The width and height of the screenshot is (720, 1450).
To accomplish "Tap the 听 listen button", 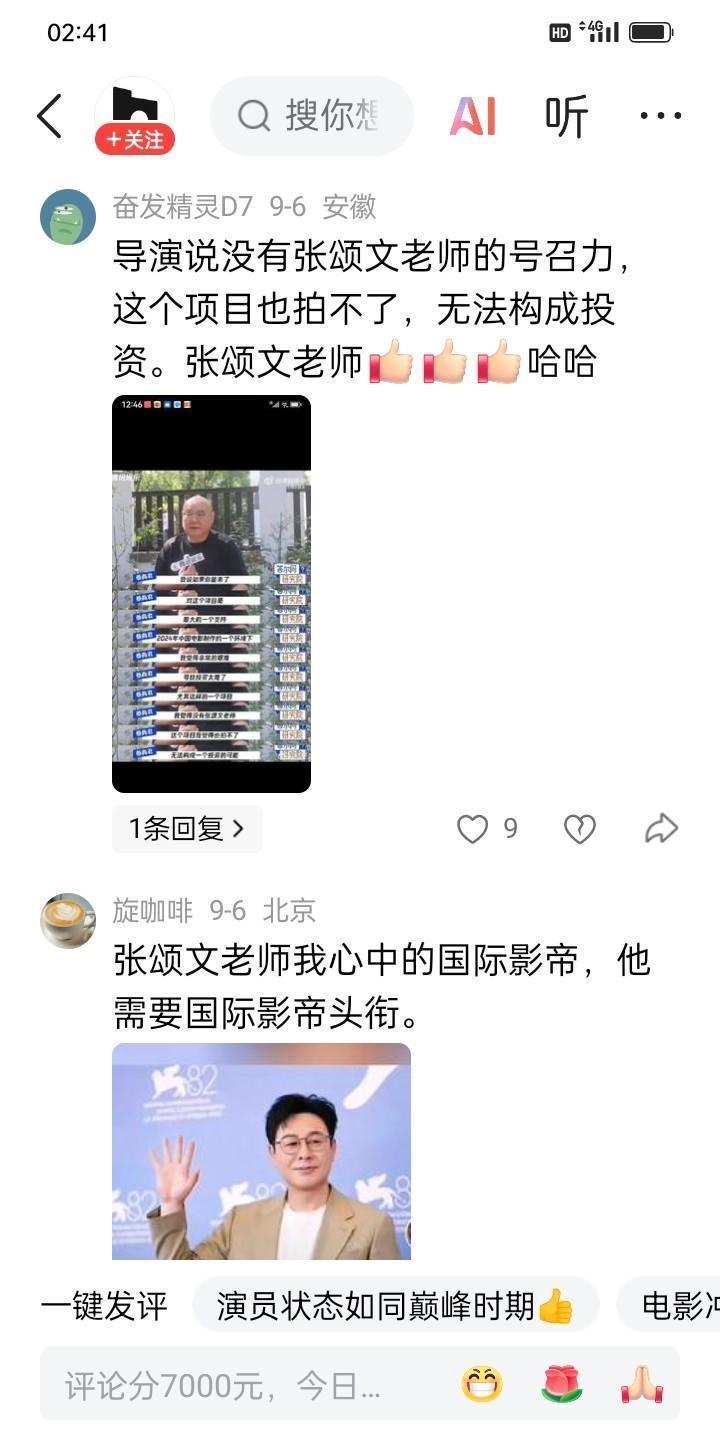I will tap(566, 116).
